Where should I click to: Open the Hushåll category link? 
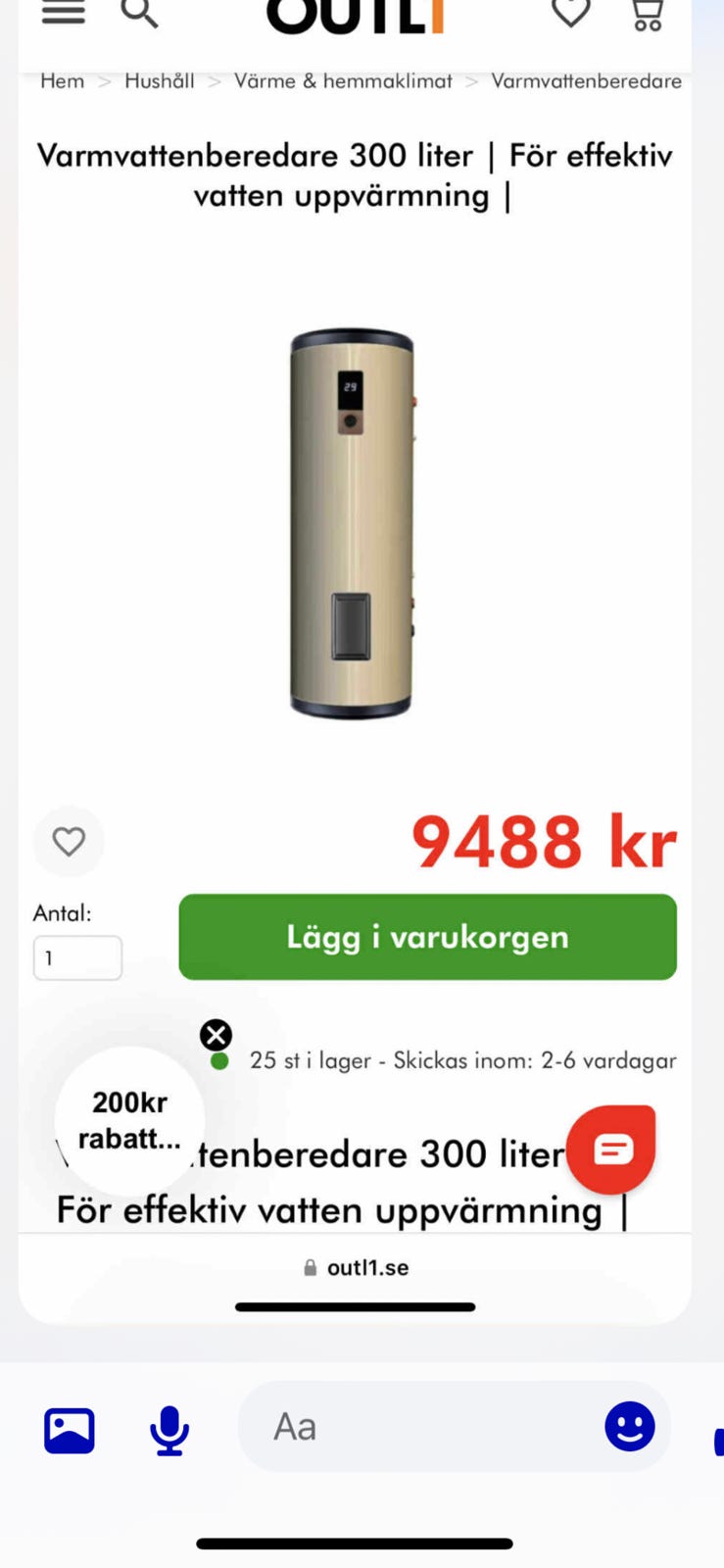(159, 81)
